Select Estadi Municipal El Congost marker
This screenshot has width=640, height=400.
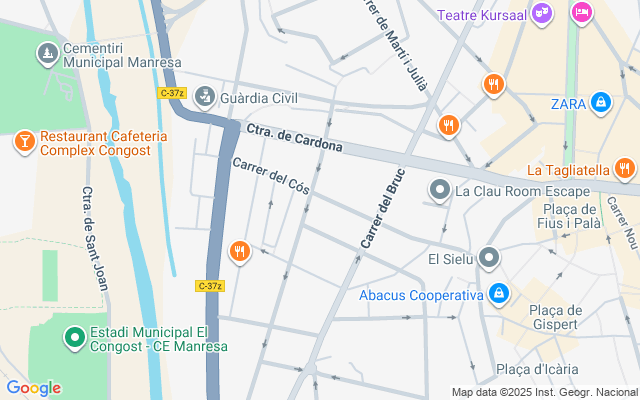point(73,338)
